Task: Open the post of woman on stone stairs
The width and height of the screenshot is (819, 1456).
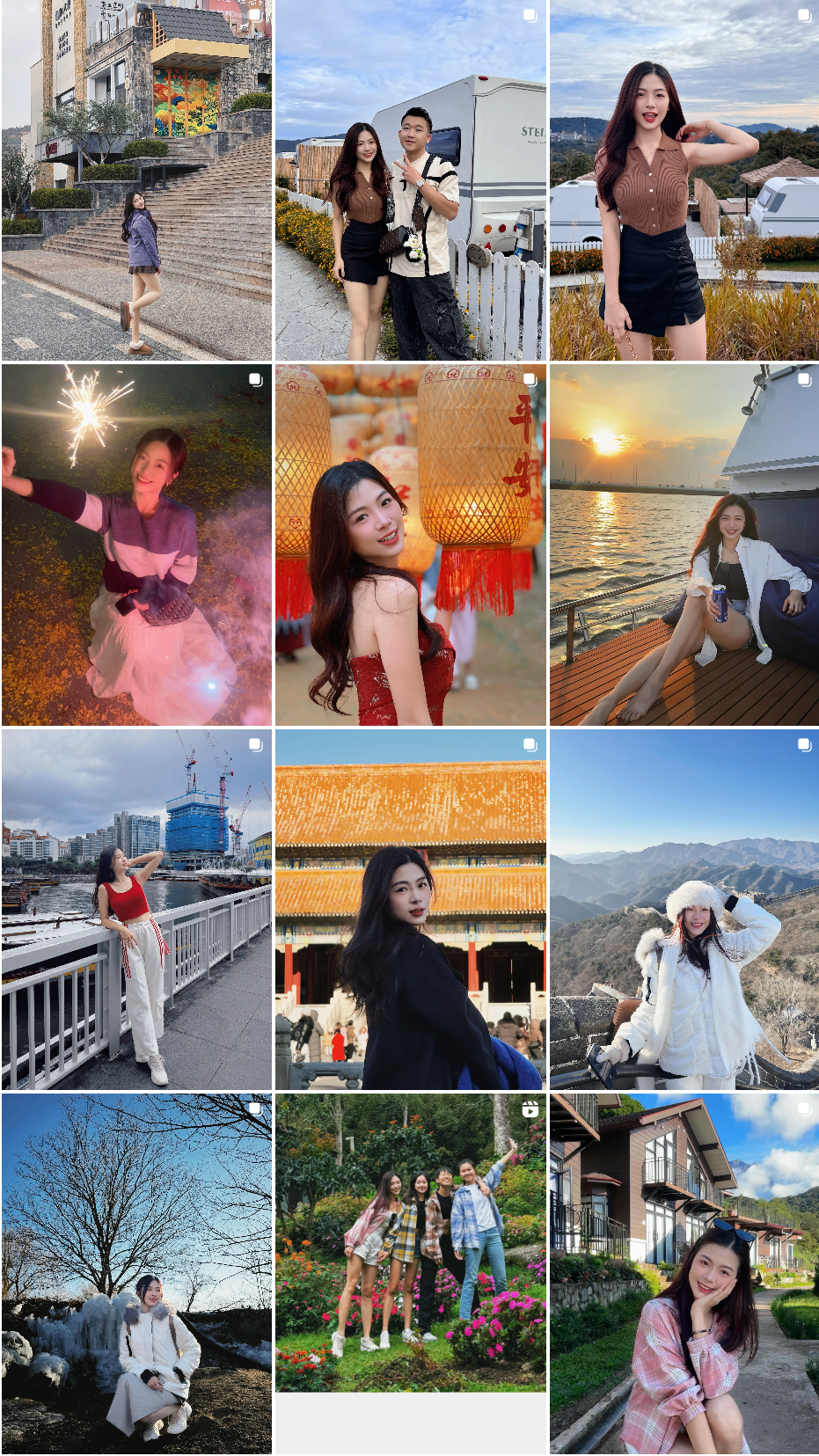Action: tap(136, 180)
